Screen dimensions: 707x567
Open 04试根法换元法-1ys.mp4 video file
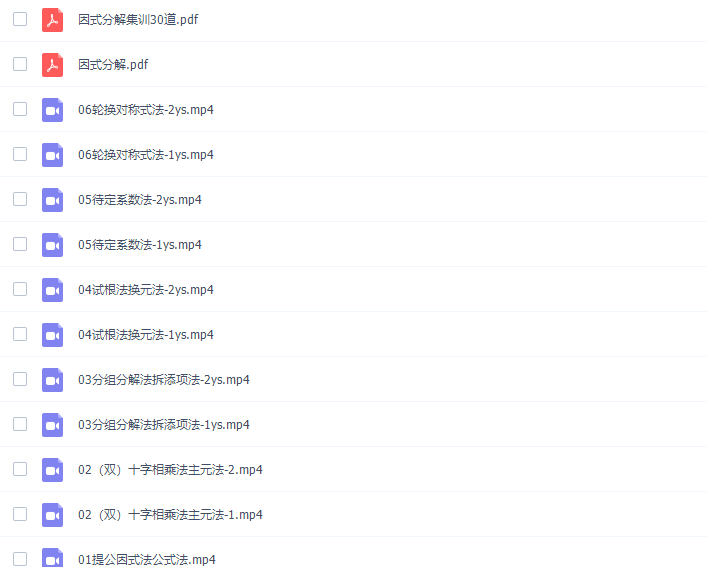coord(145,334)
